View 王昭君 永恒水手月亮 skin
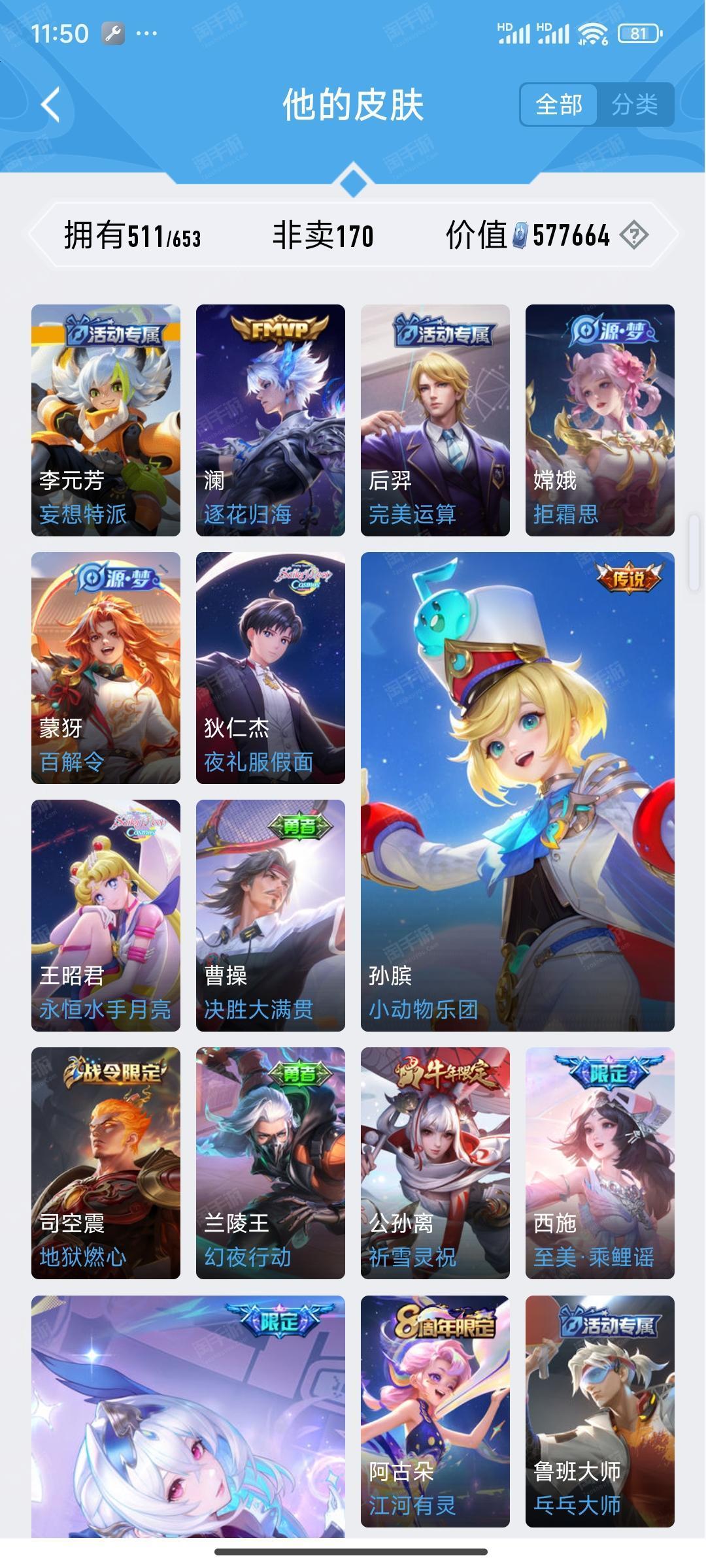 coord(106,915)
